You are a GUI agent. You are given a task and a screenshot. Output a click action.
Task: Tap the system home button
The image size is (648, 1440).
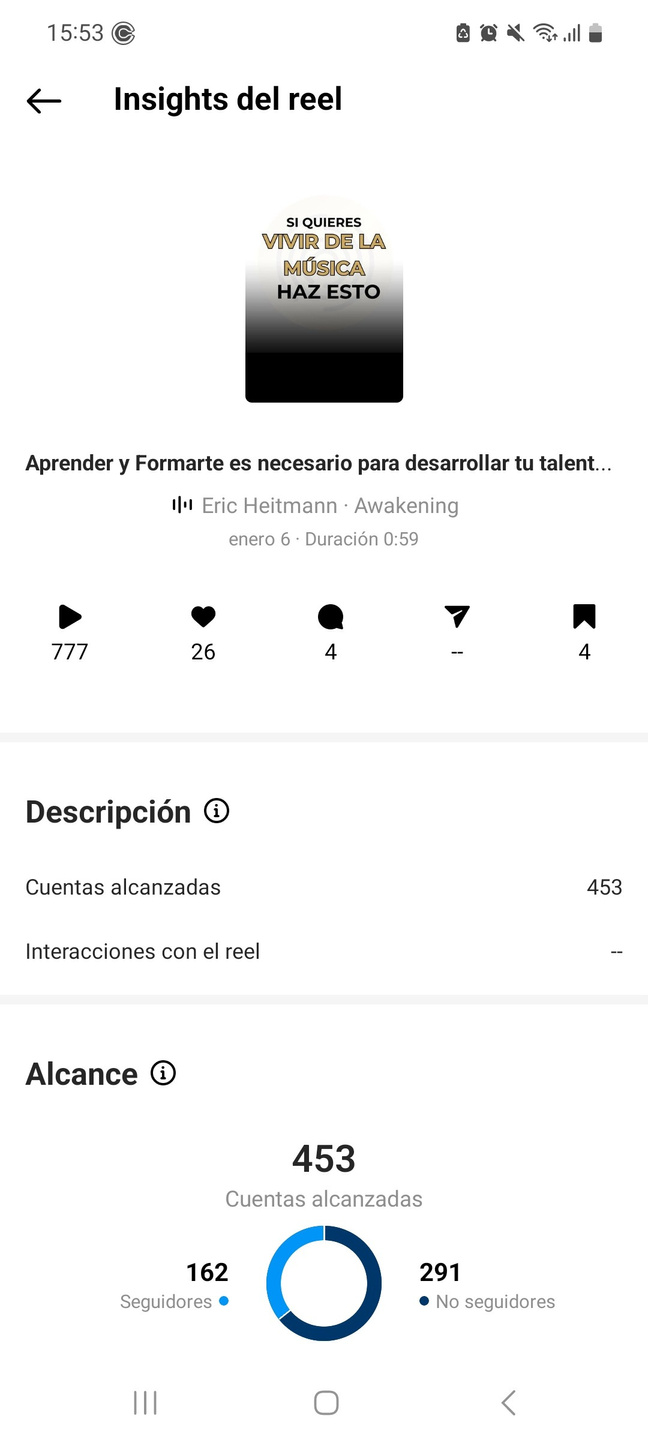coord(326,1403)
